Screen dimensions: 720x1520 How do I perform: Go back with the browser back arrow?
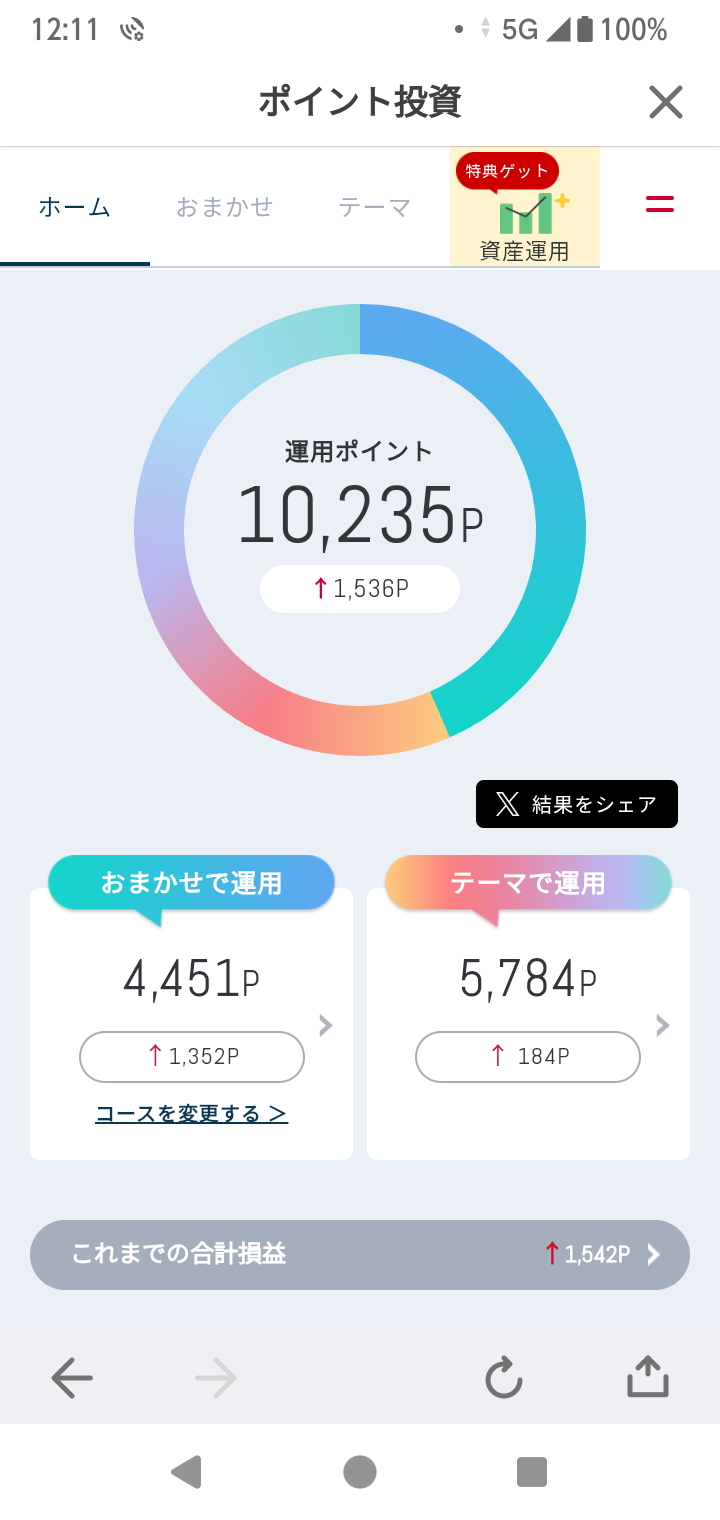pyautogui.click(x=72, y=1379)
